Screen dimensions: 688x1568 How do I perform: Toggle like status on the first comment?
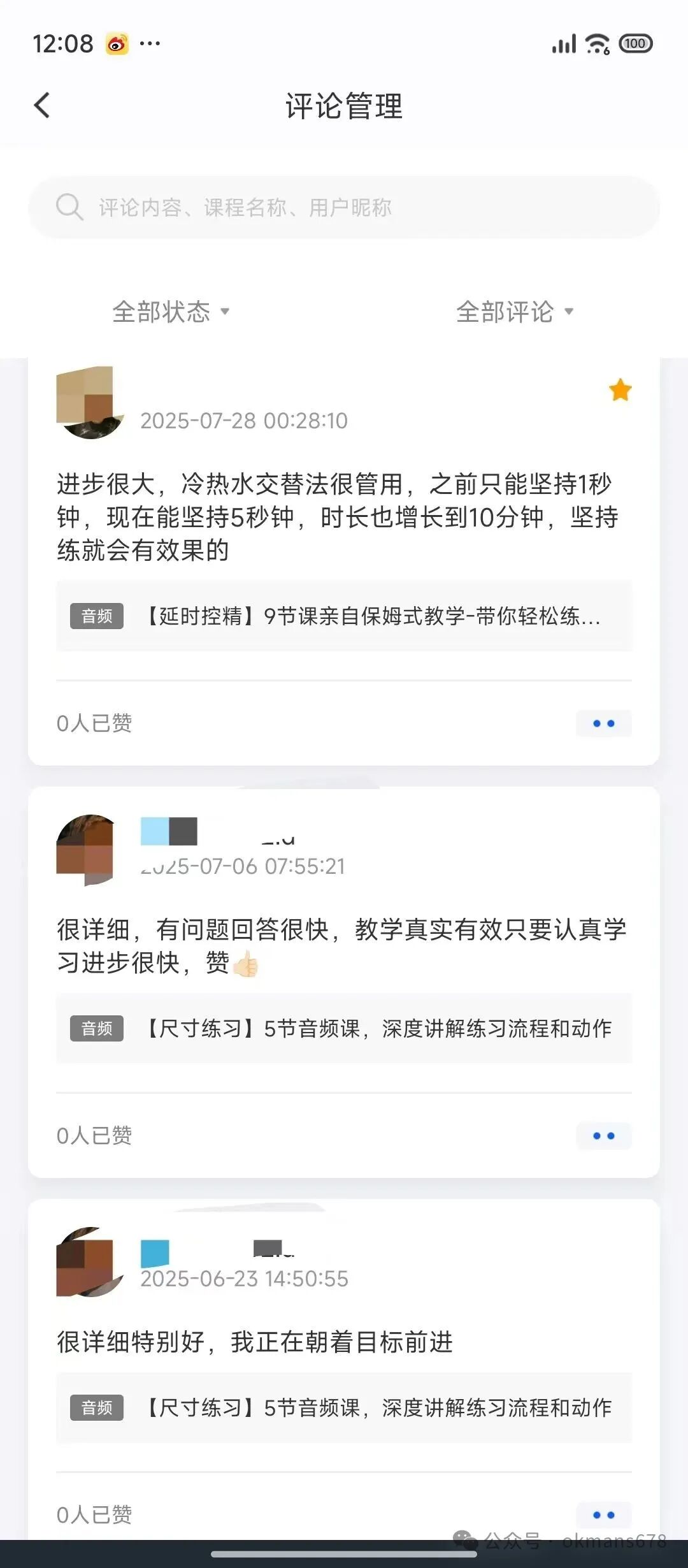click(96, 723)
